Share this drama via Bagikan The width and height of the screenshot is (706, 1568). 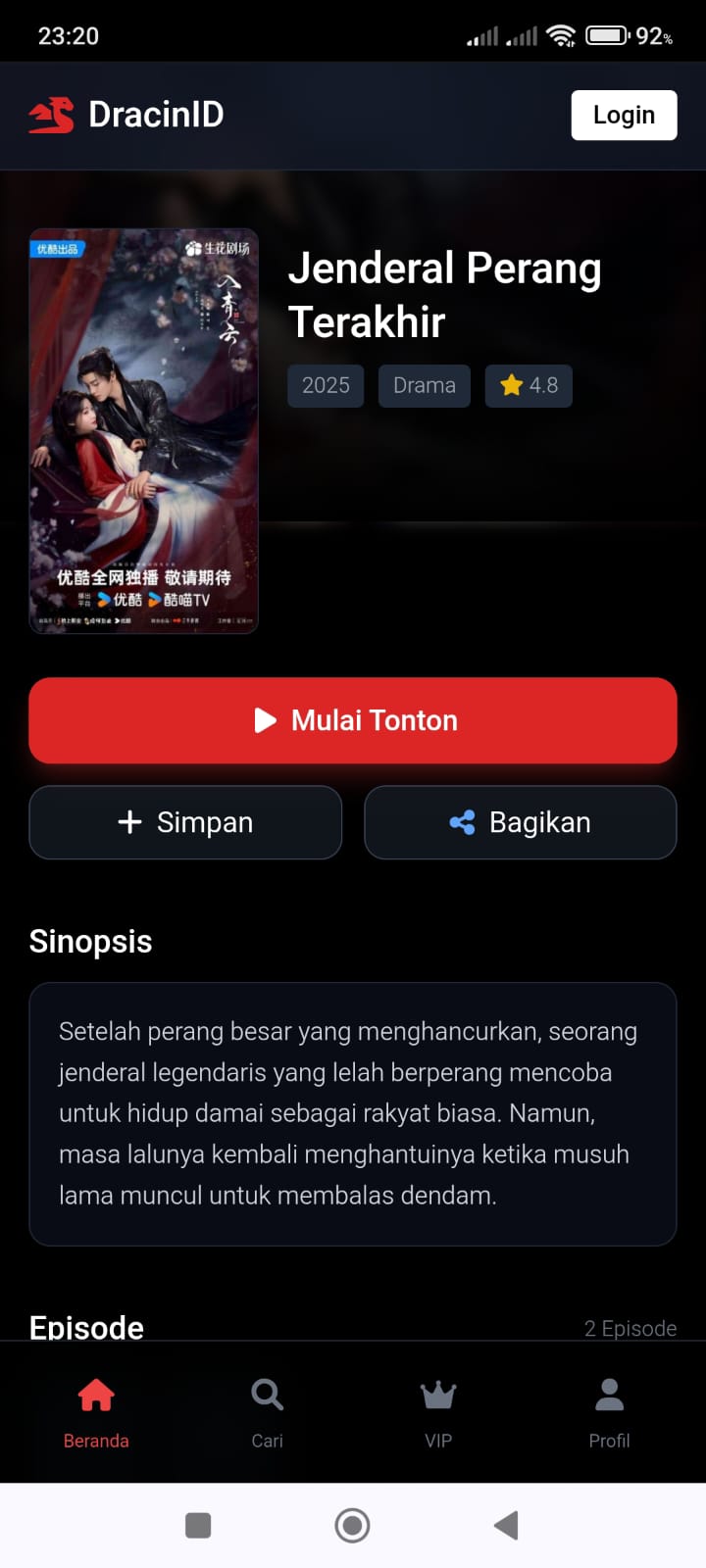coord(521,822)
